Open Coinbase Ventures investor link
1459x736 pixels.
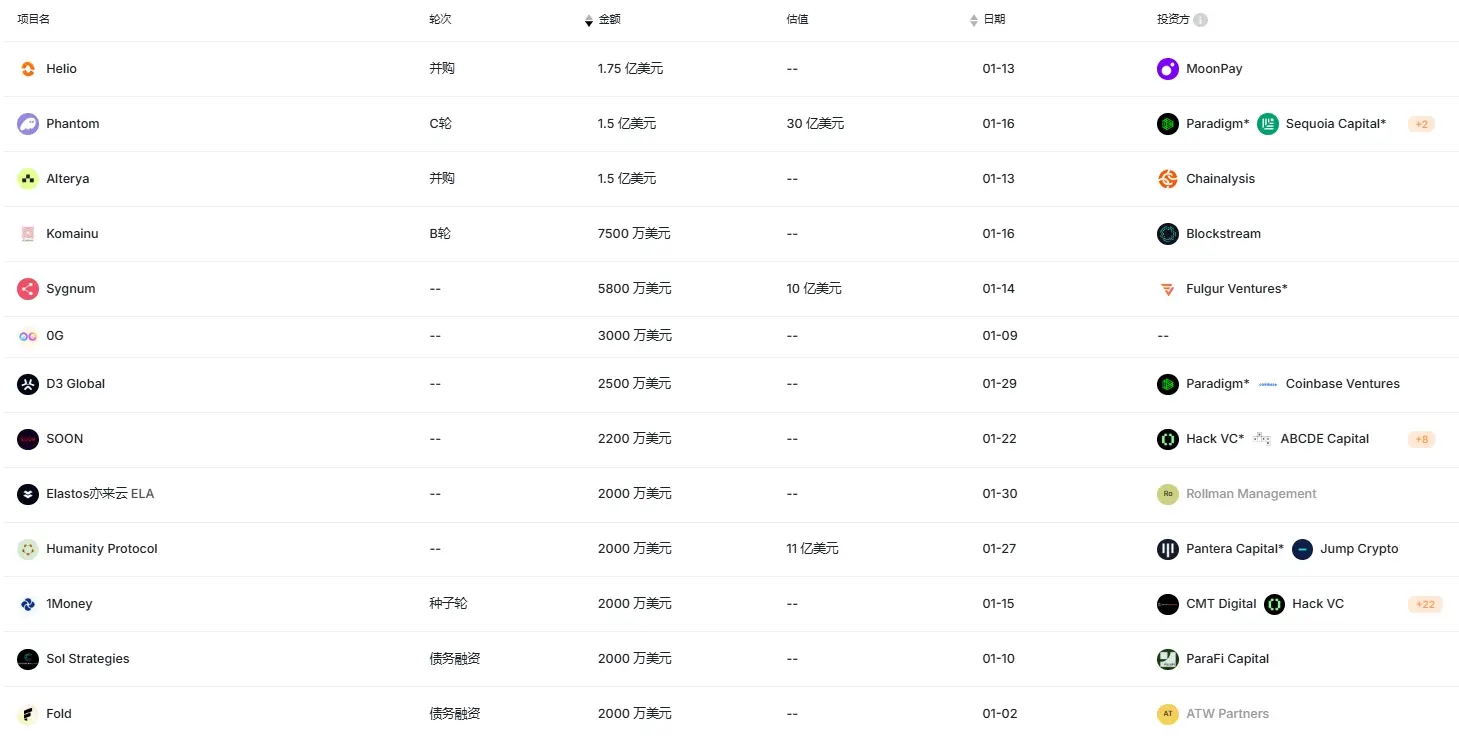1342,384
